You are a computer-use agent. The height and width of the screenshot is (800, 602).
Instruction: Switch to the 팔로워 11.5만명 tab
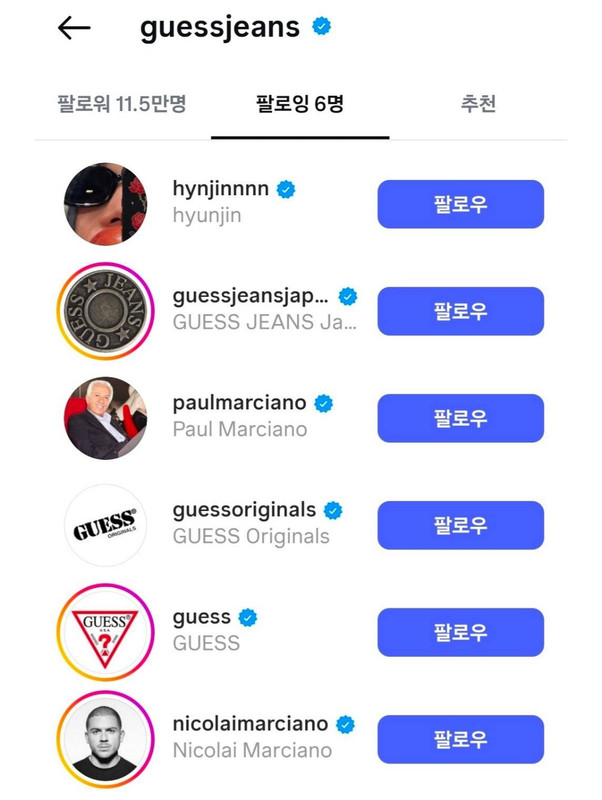pos(120,103)
